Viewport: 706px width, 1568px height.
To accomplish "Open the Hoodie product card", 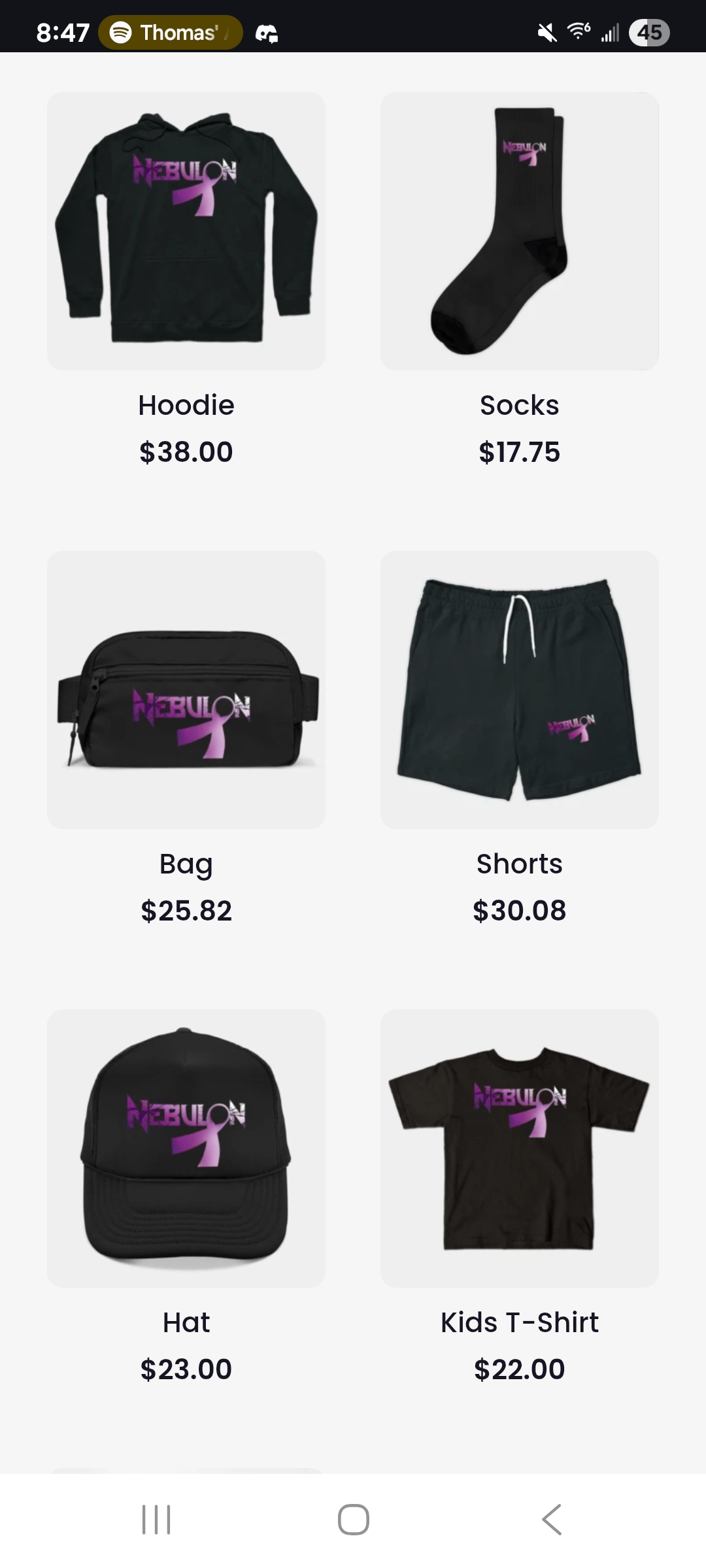I will [x=186, y=231].
